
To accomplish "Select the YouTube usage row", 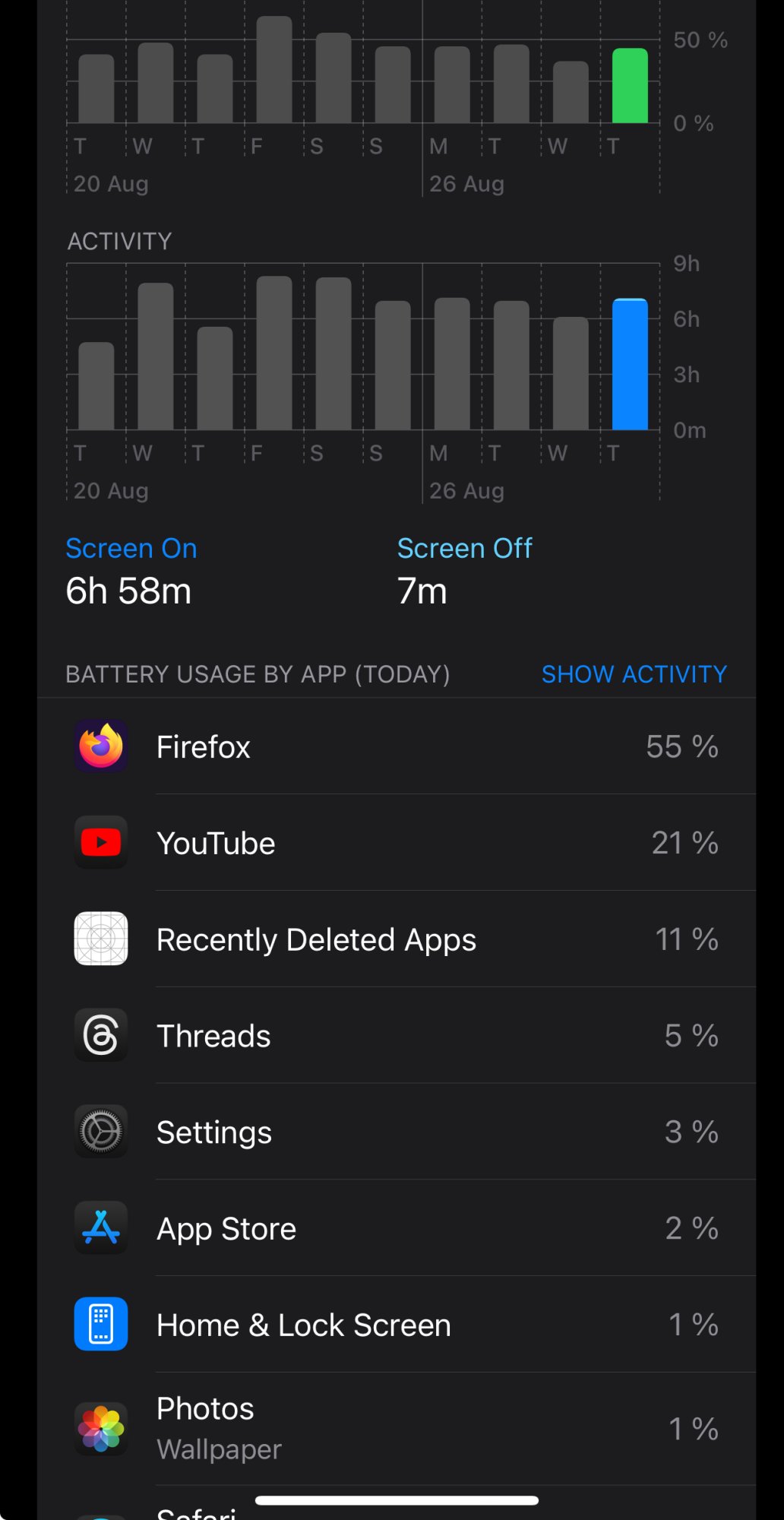I will [395, 843].
